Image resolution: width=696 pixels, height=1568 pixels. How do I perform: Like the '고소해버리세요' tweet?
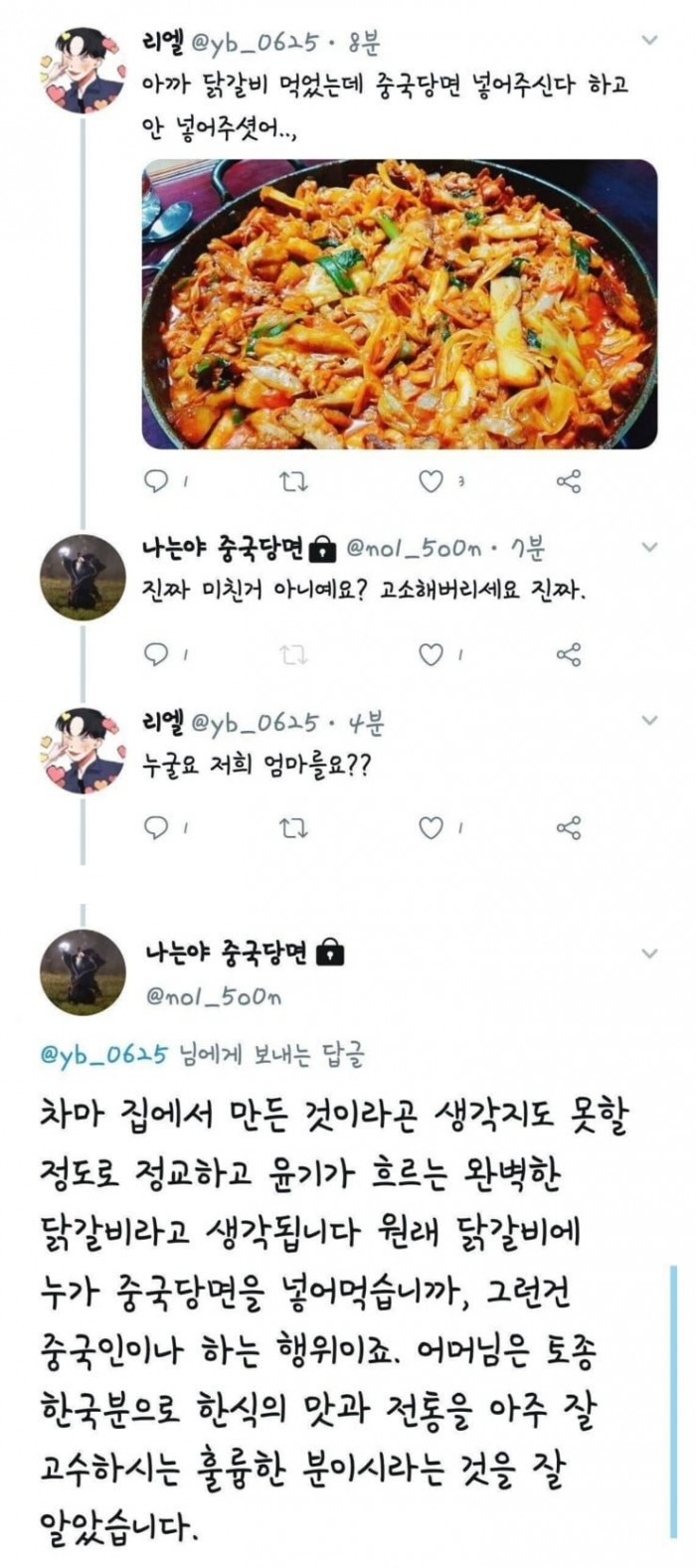[x=430, y=654]
